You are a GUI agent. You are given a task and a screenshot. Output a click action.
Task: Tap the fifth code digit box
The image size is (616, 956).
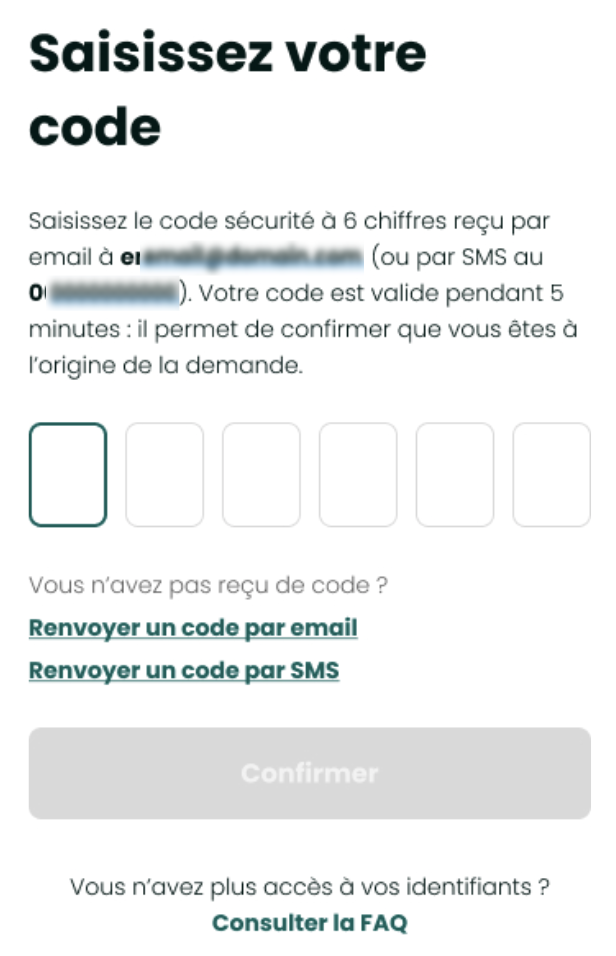(x=455, y=475)
